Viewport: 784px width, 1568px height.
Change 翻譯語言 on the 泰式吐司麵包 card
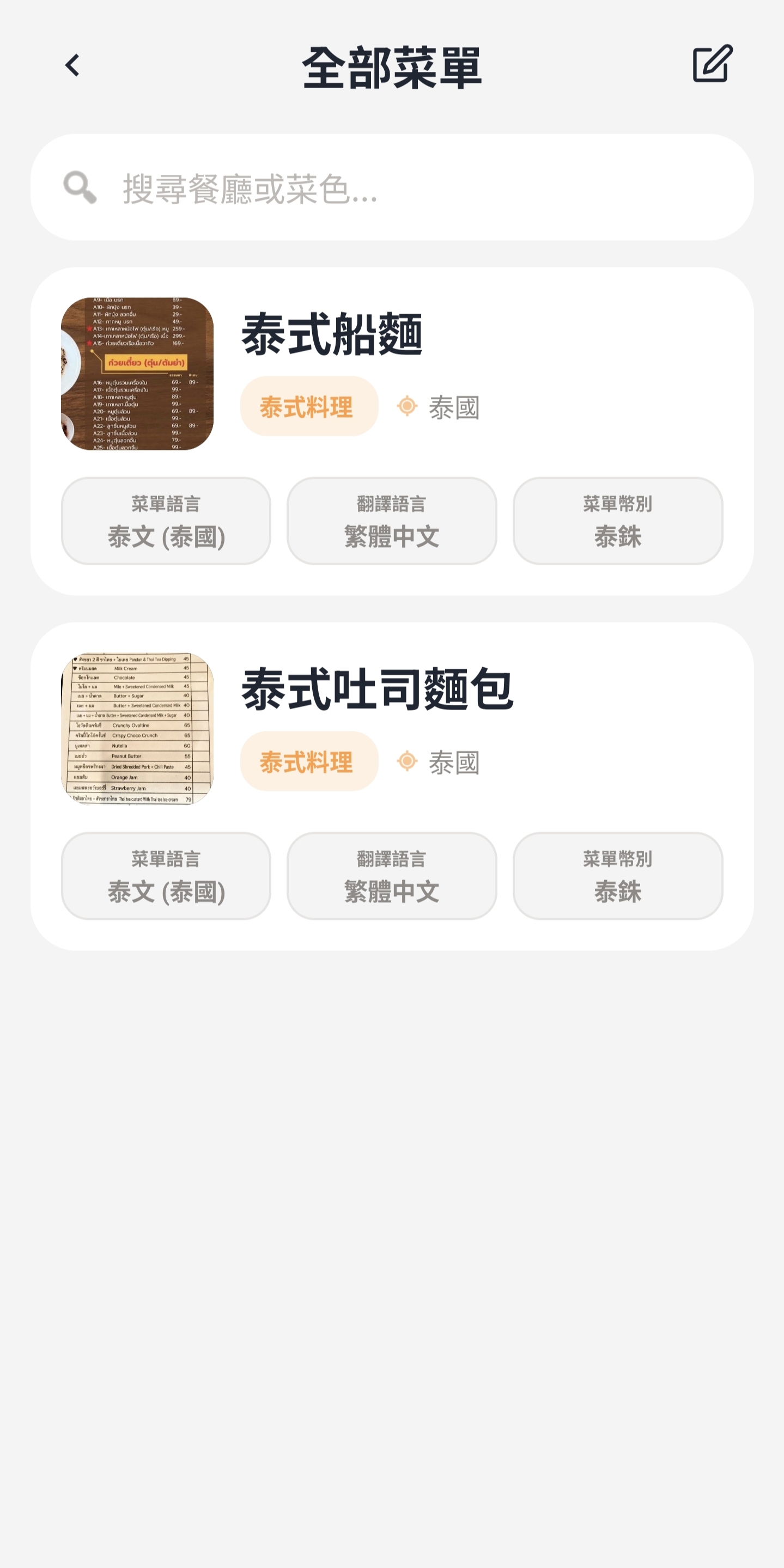[x=391, y=876]
